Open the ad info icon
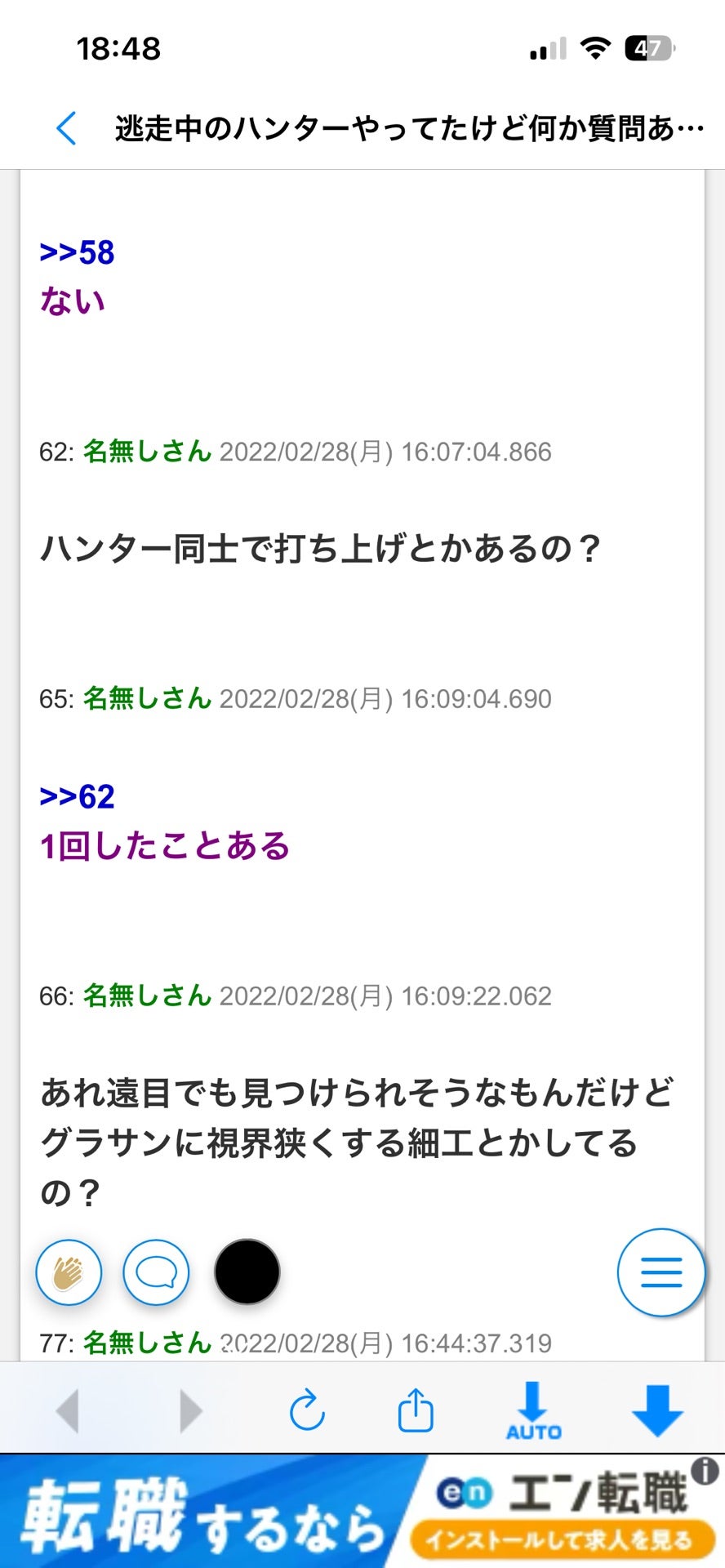This screenshot has height=1568, width=725. (705, 1471)
